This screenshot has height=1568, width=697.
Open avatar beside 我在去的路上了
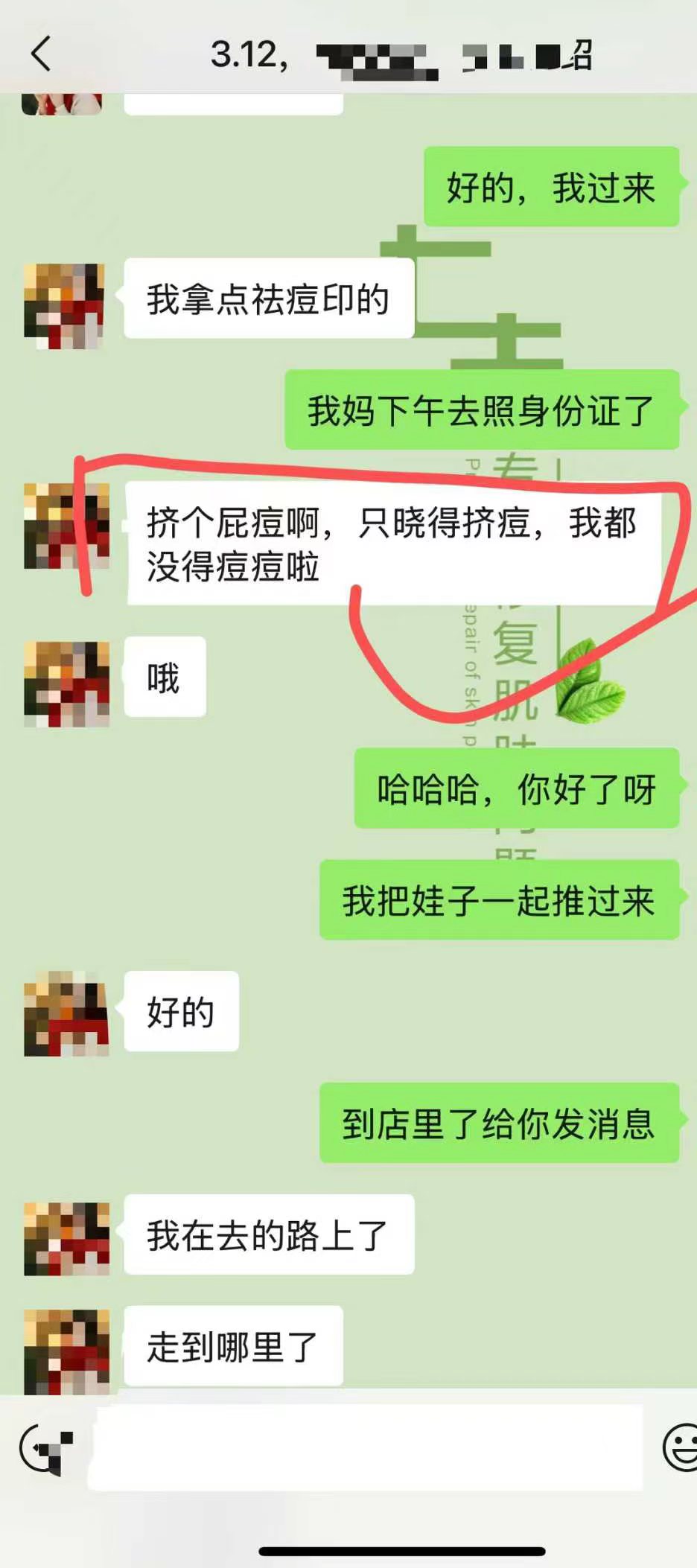pyautogui.click(x=66, y=1239)
